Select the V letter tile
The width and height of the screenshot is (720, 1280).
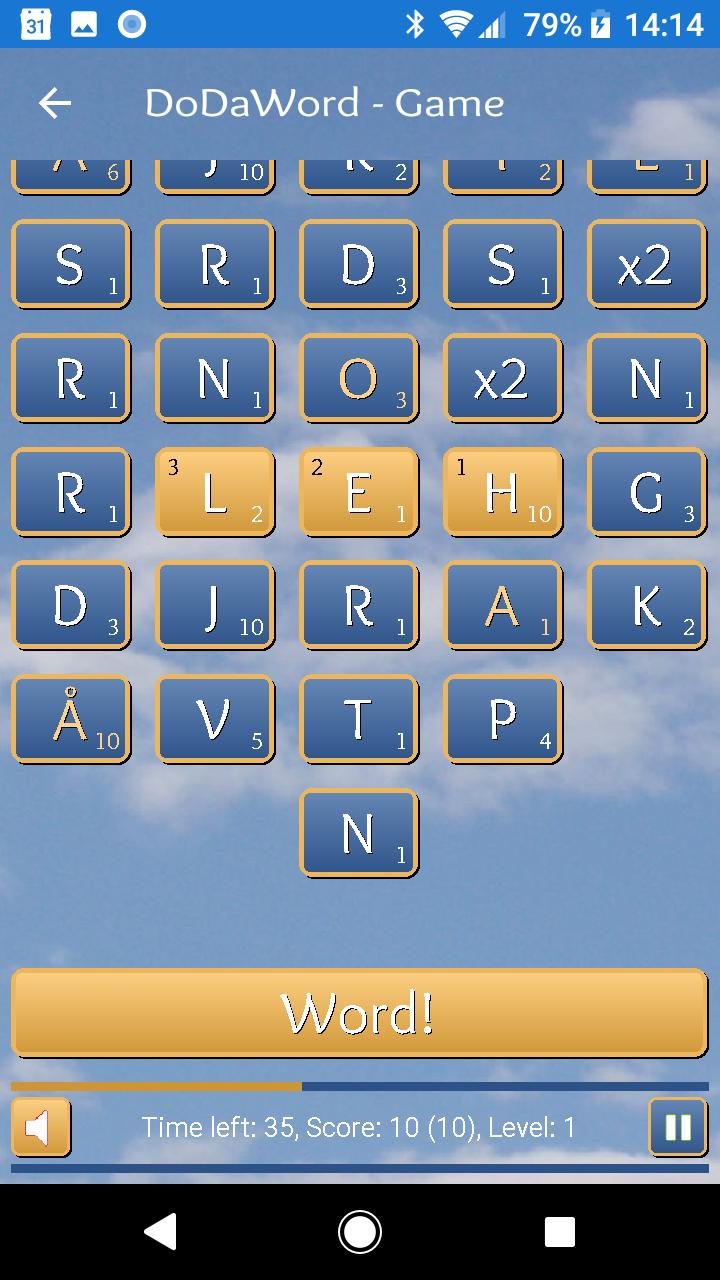click(214, 719)
